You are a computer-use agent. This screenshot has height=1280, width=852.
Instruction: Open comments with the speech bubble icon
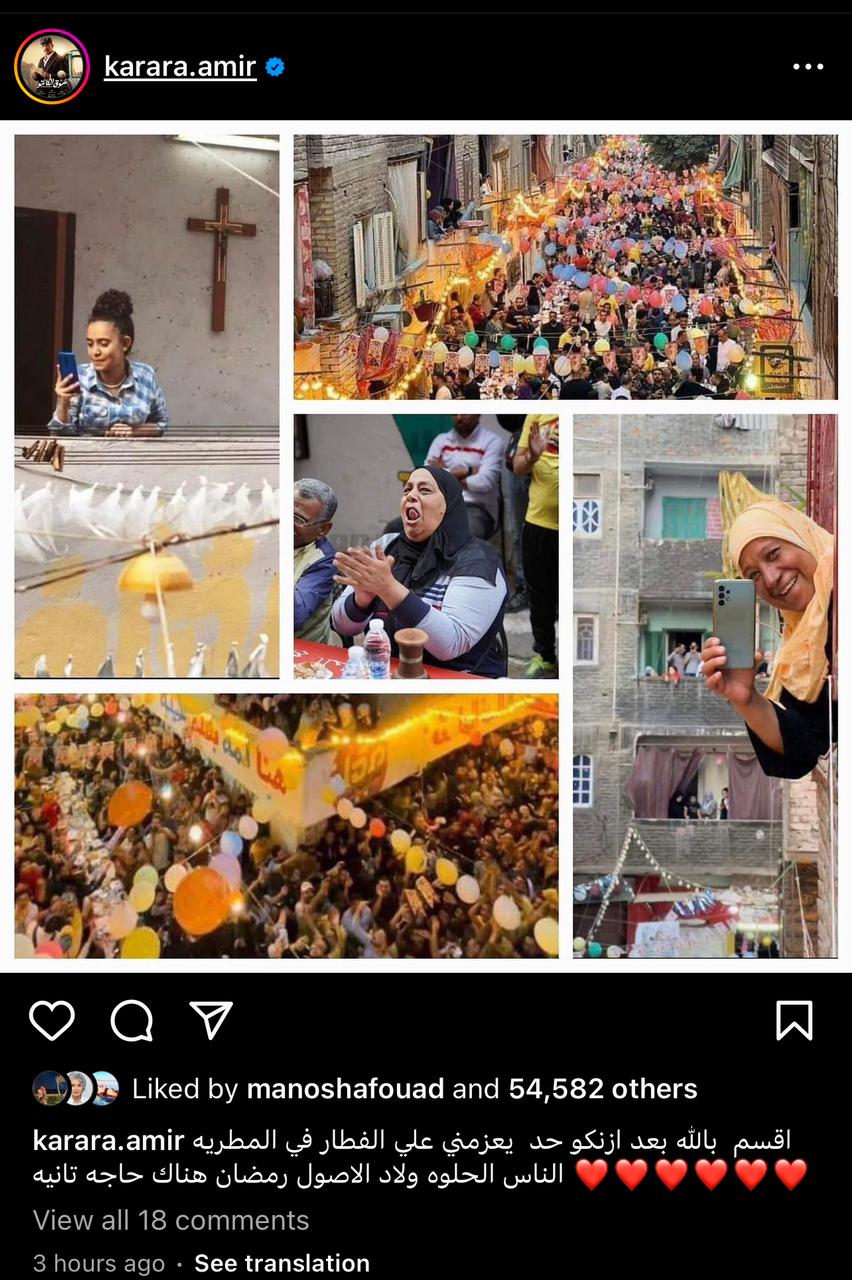pos(132,1020)
